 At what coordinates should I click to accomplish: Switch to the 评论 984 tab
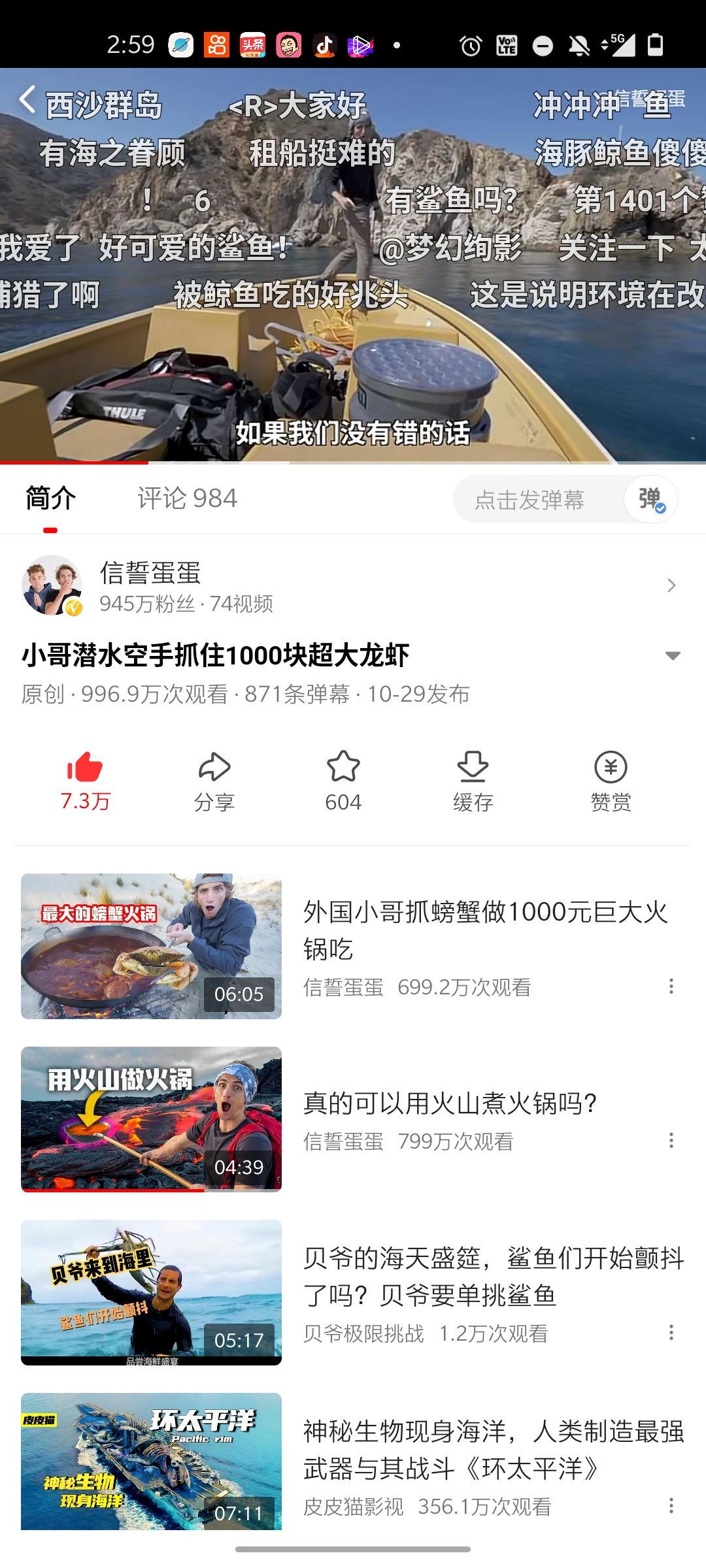click(x=187, y=498)
